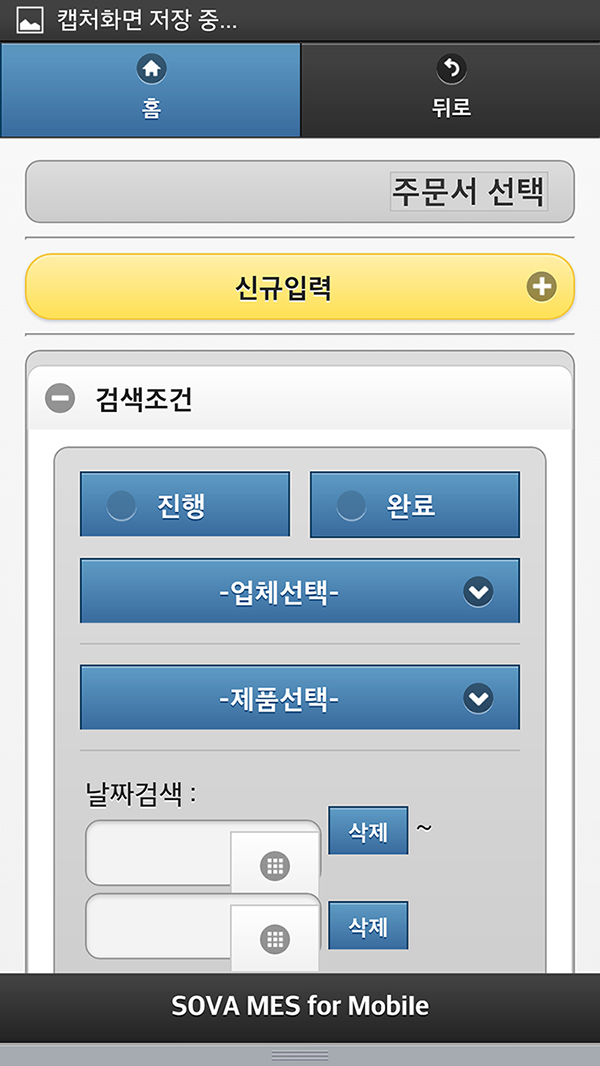Image resolution: width=600 pixels, height=1066 pixels.
Task: Go back with the 뒤로 tab
Action: [451, 90]
